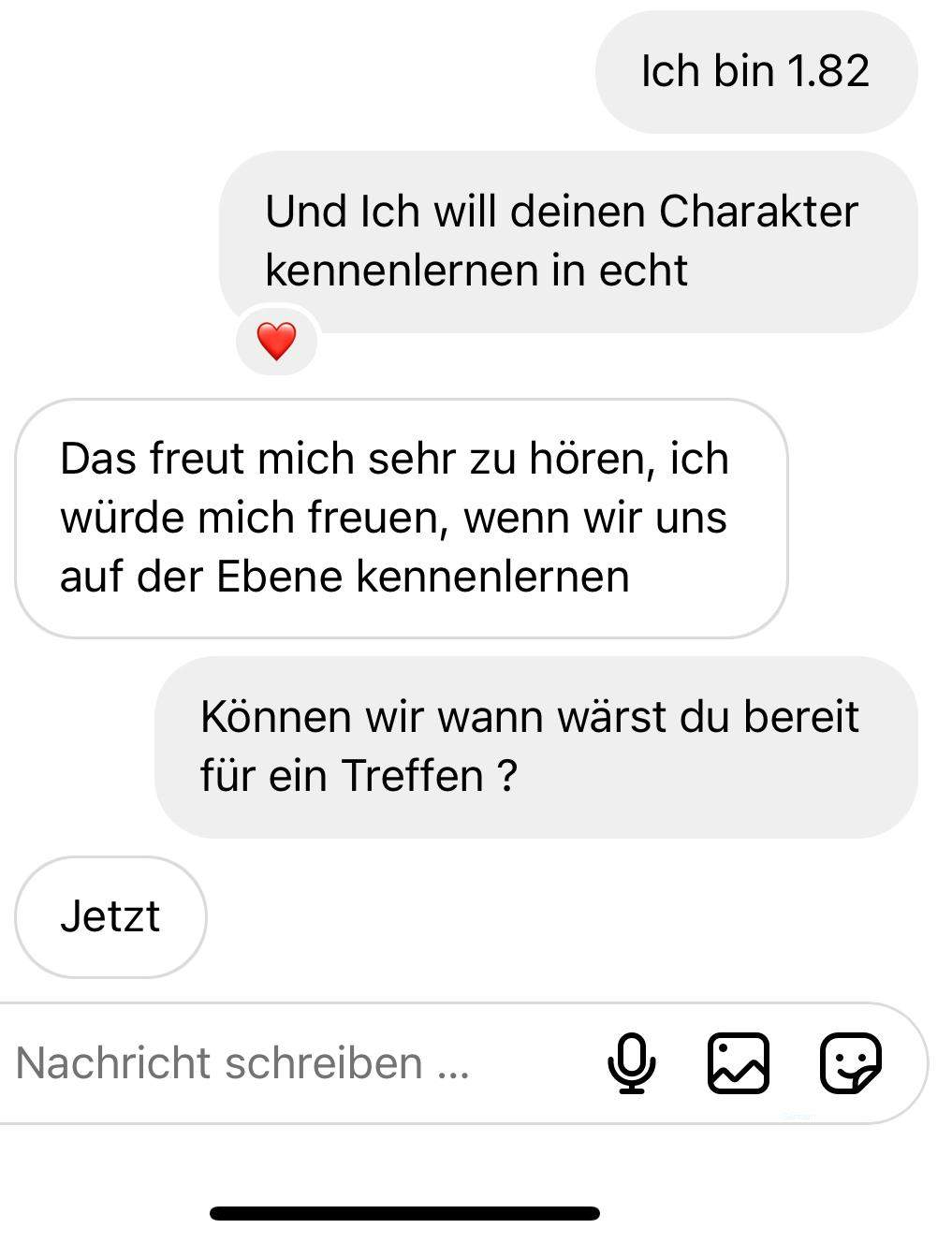The image size is (952, 1243).
Task: Select the message bubble saying 'Jetzt'
Action: point(110,917)
